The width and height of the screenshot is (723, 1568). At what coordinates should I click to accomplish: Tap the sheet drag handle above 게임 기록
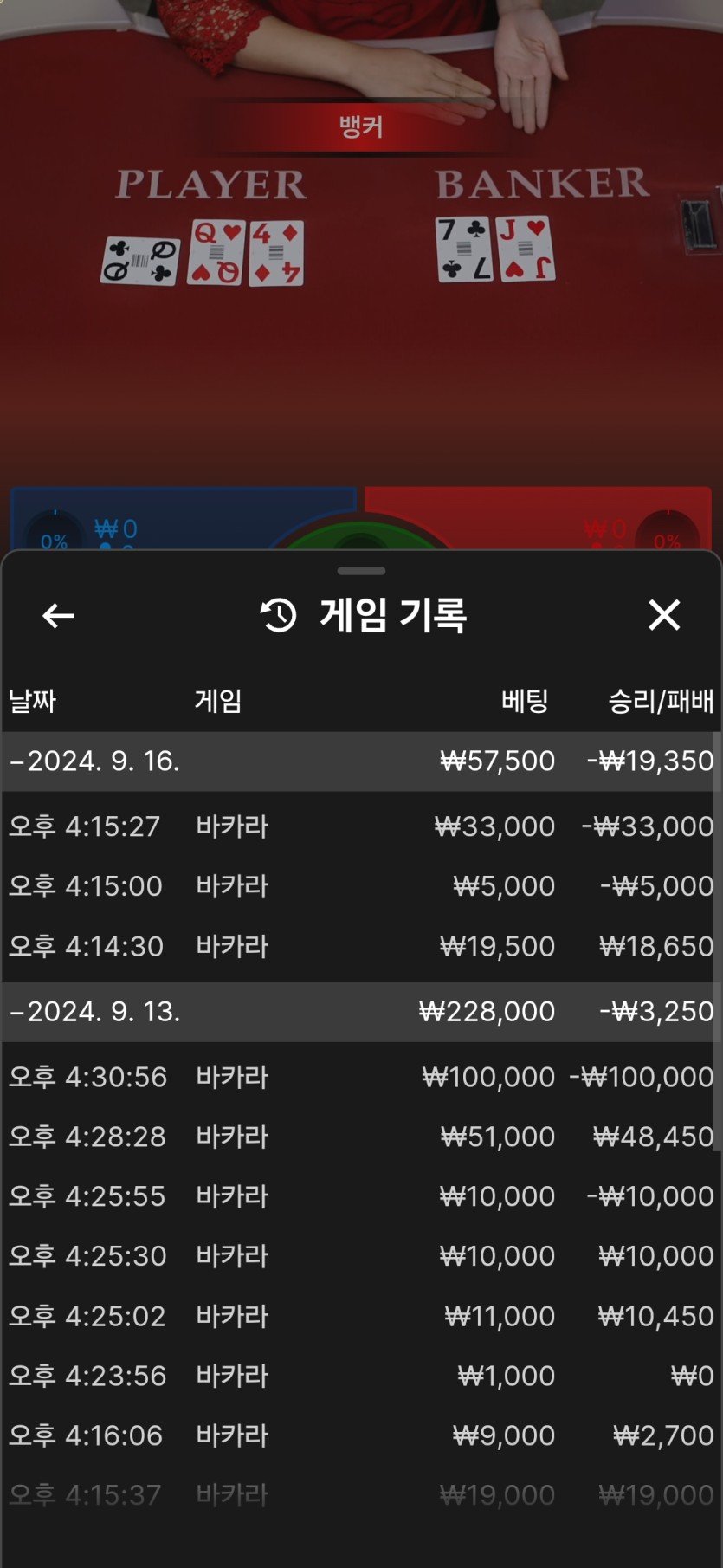click(361, 571)
